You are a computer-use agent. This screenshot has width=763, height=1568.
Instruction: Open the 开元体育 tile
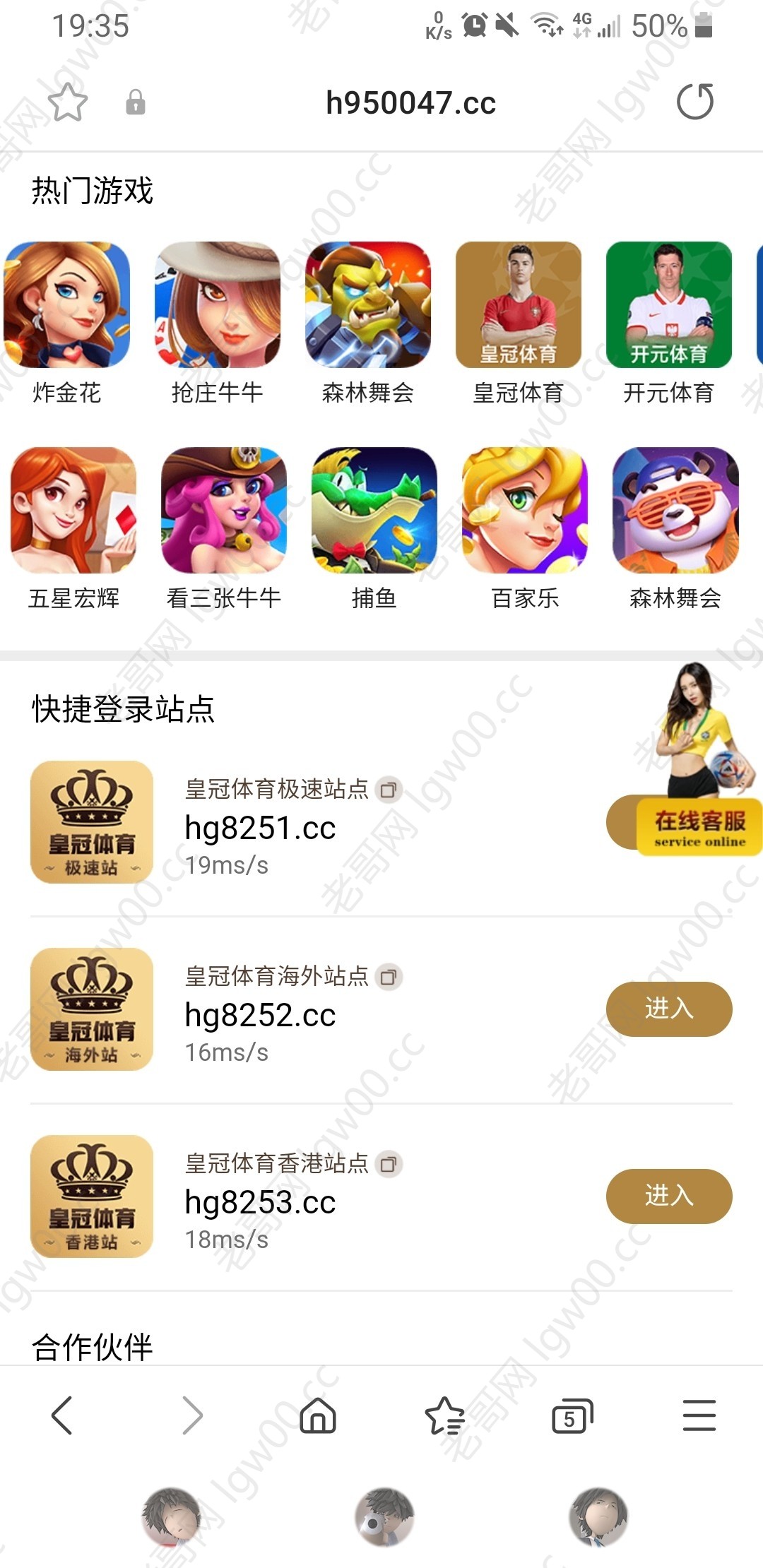pos(668,305)
